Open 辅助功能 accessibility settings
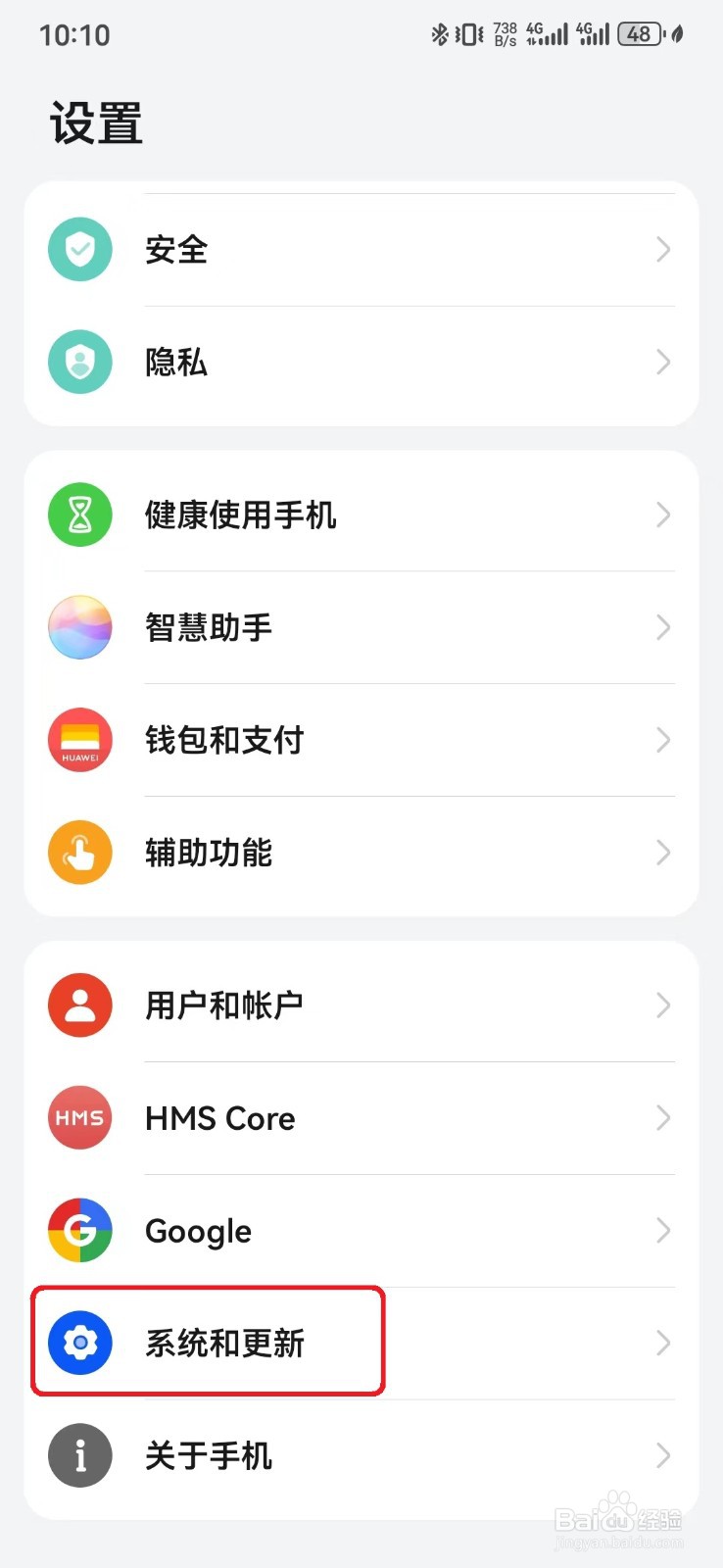This screenshot has width=723, height=1568. point(361,853)
